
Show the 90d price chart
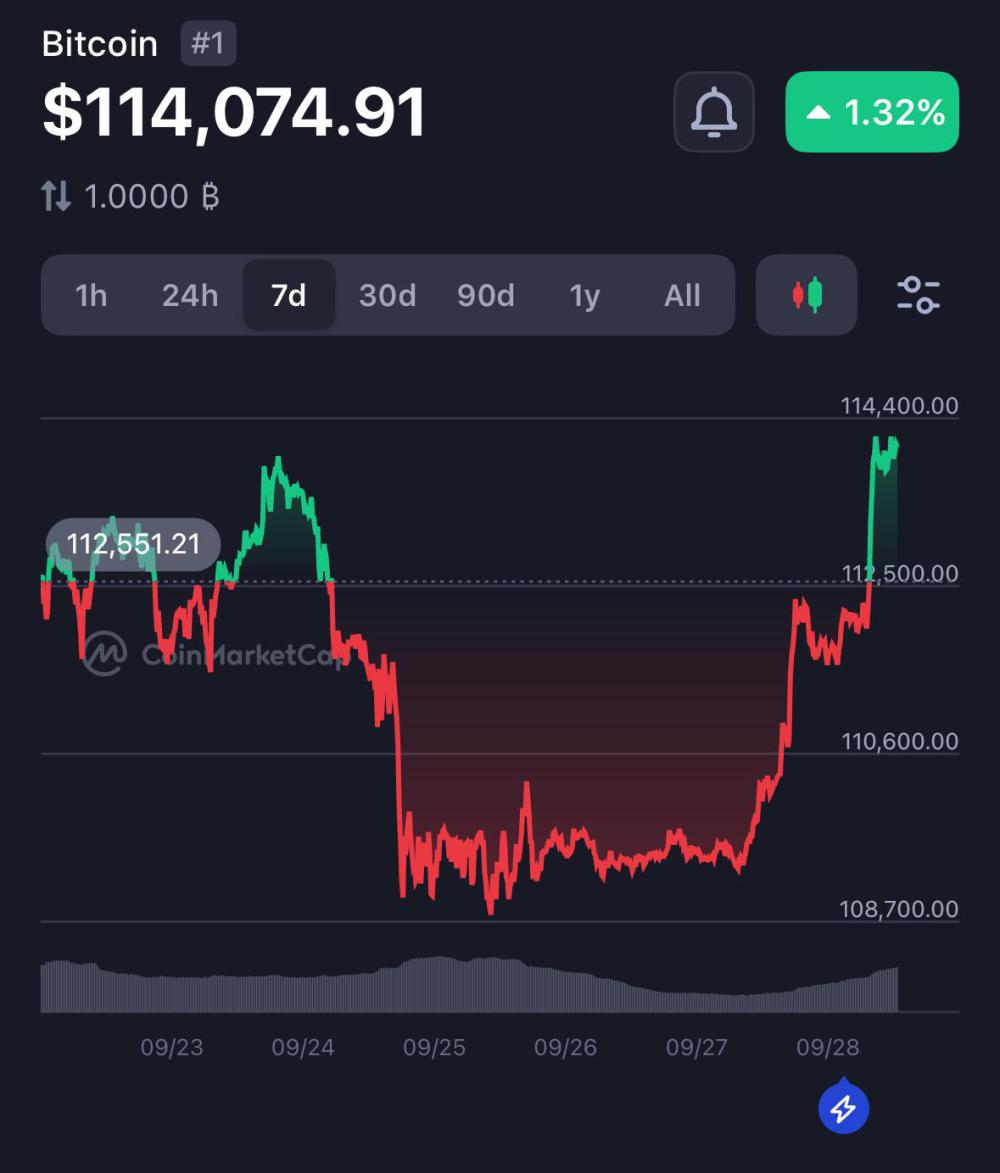pos(485,296)
